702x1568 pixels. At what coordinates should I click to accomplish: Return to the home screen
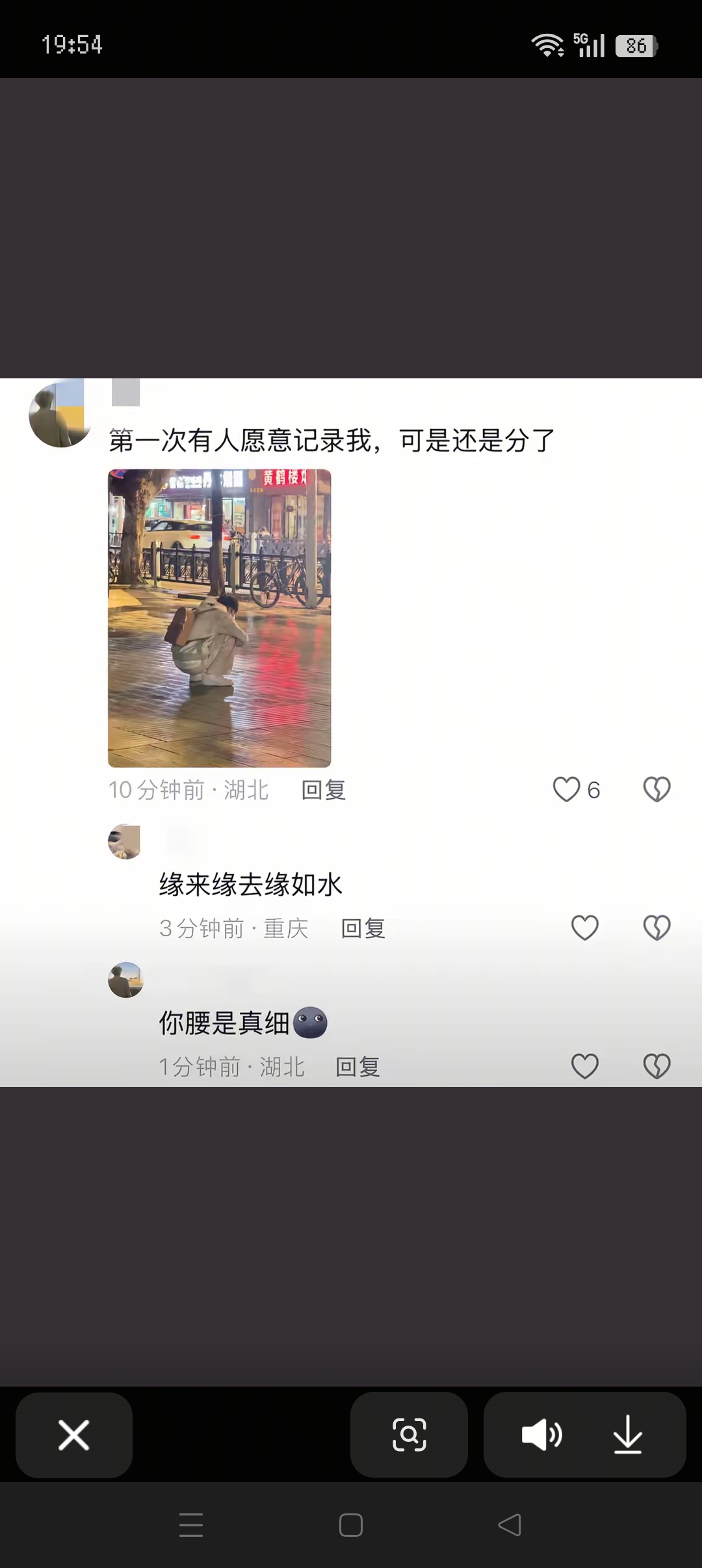click(351, 1524)
